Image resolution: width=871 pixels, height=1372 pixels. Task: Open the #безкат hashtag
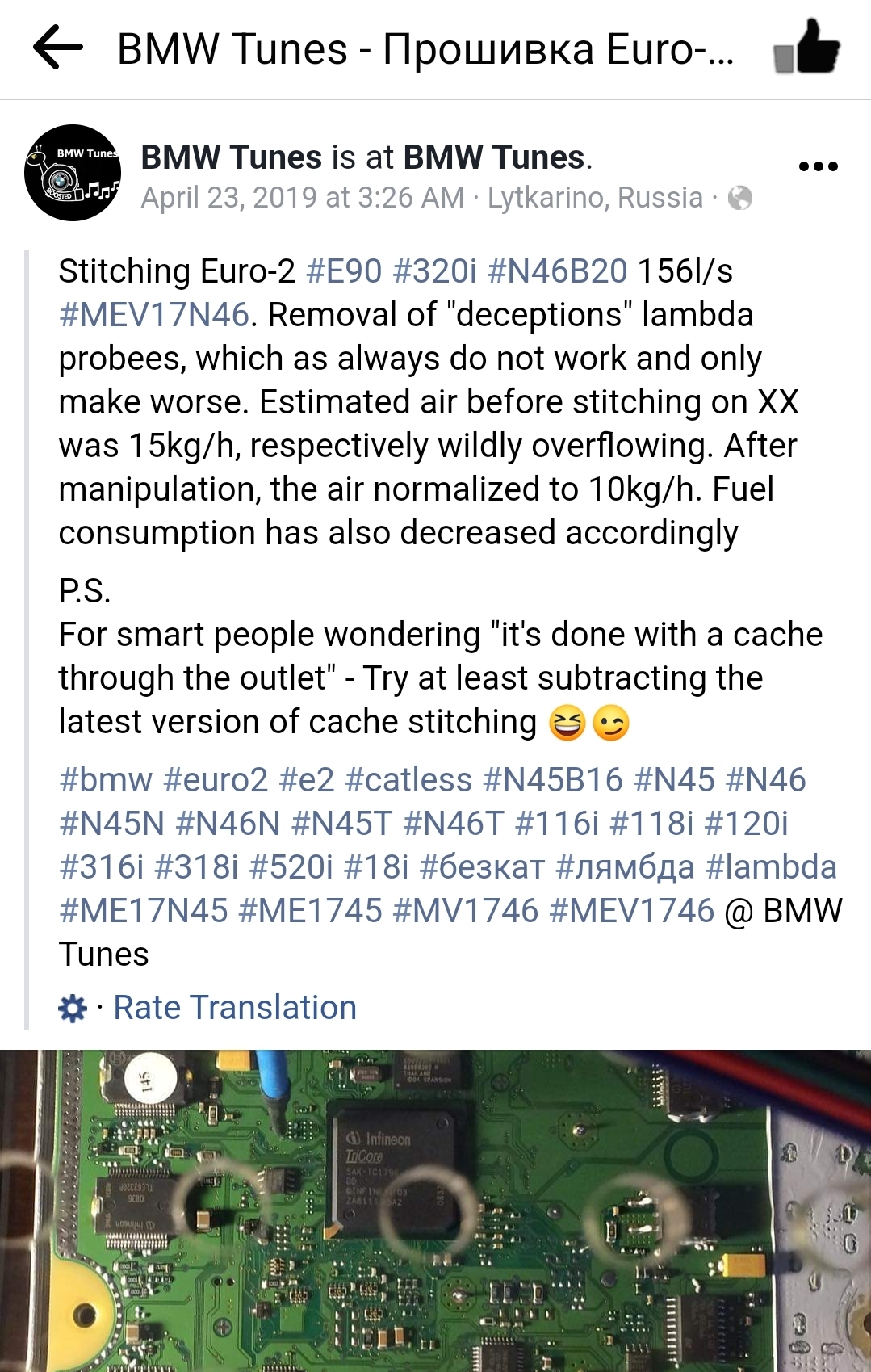coord(482,867)
